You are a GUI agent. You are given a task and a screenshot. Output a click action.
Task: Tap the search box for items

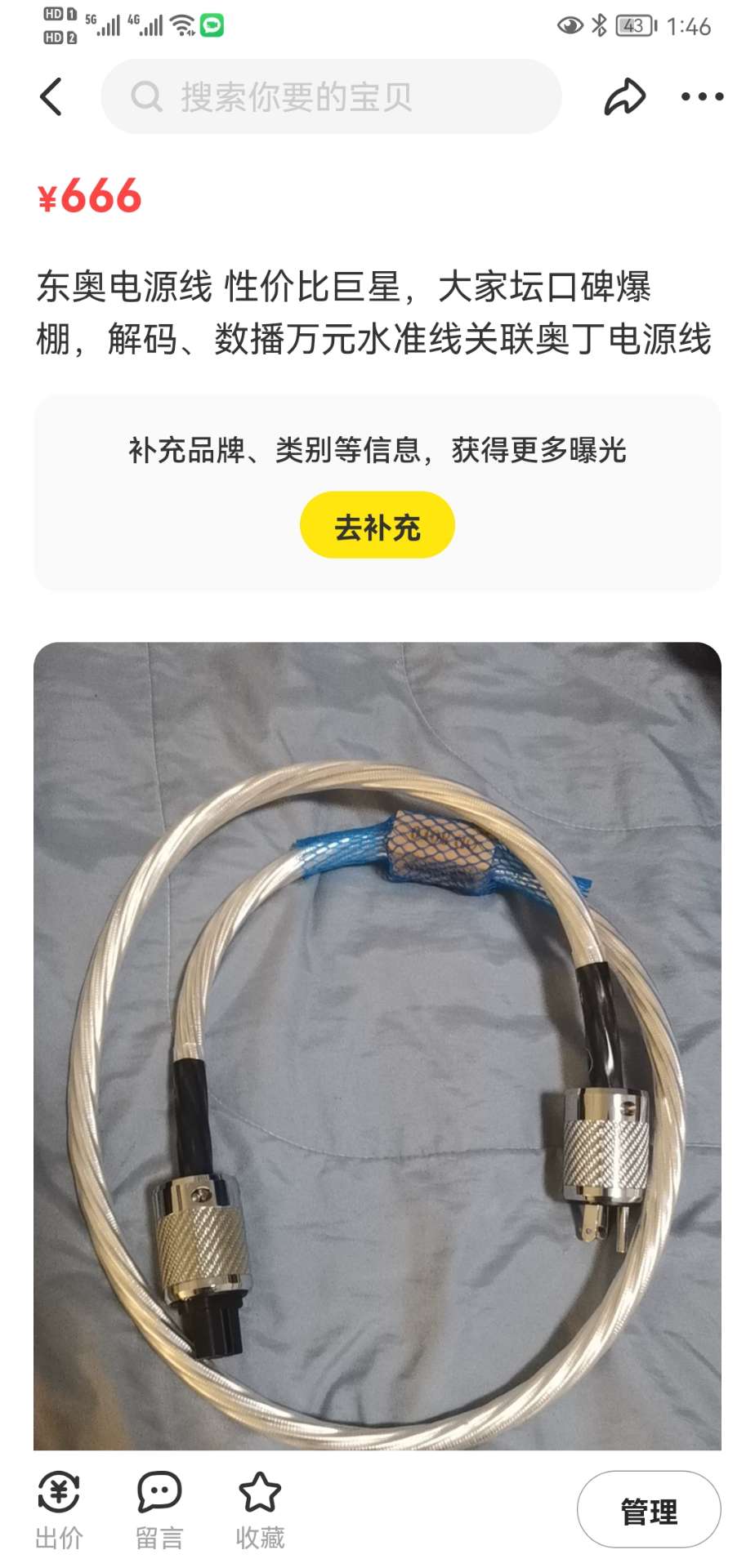click(x=331, y=97)
